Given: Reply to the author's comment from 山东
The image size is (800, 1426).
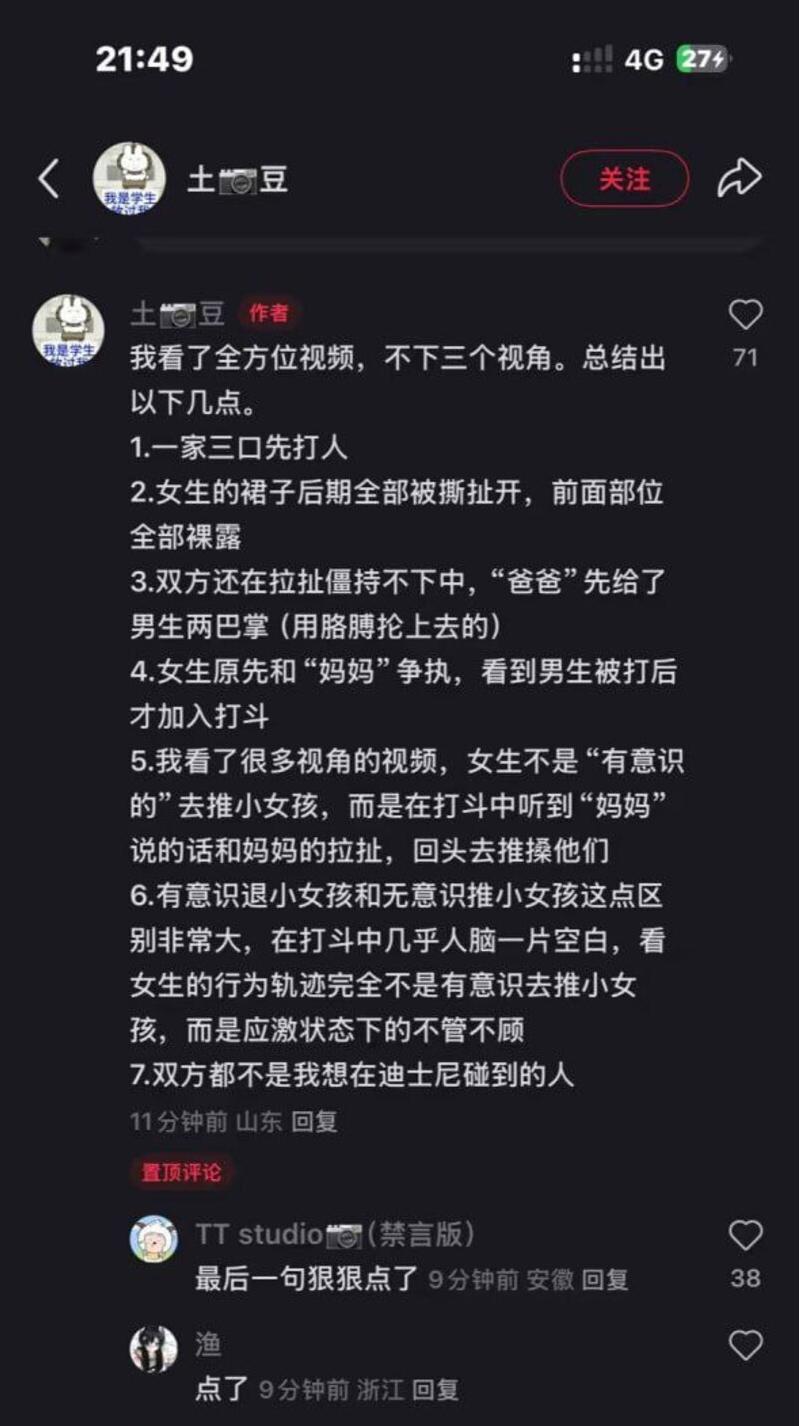Looking at the screenshot, I should [314, 1122].
